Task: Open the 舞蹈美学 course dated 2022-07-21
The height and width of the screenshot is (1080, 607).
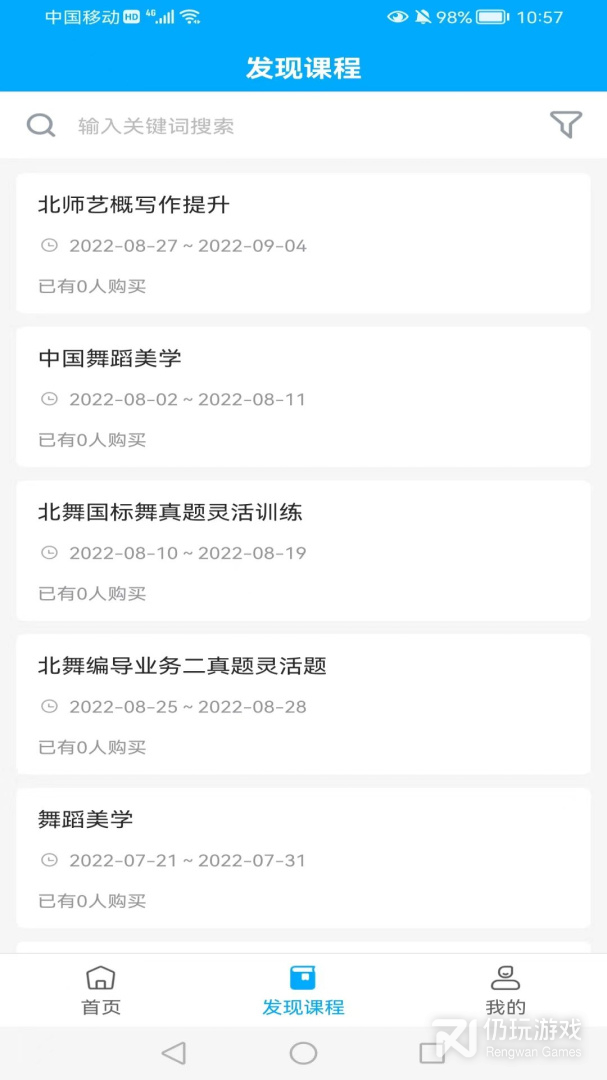Action: (303, 858)
